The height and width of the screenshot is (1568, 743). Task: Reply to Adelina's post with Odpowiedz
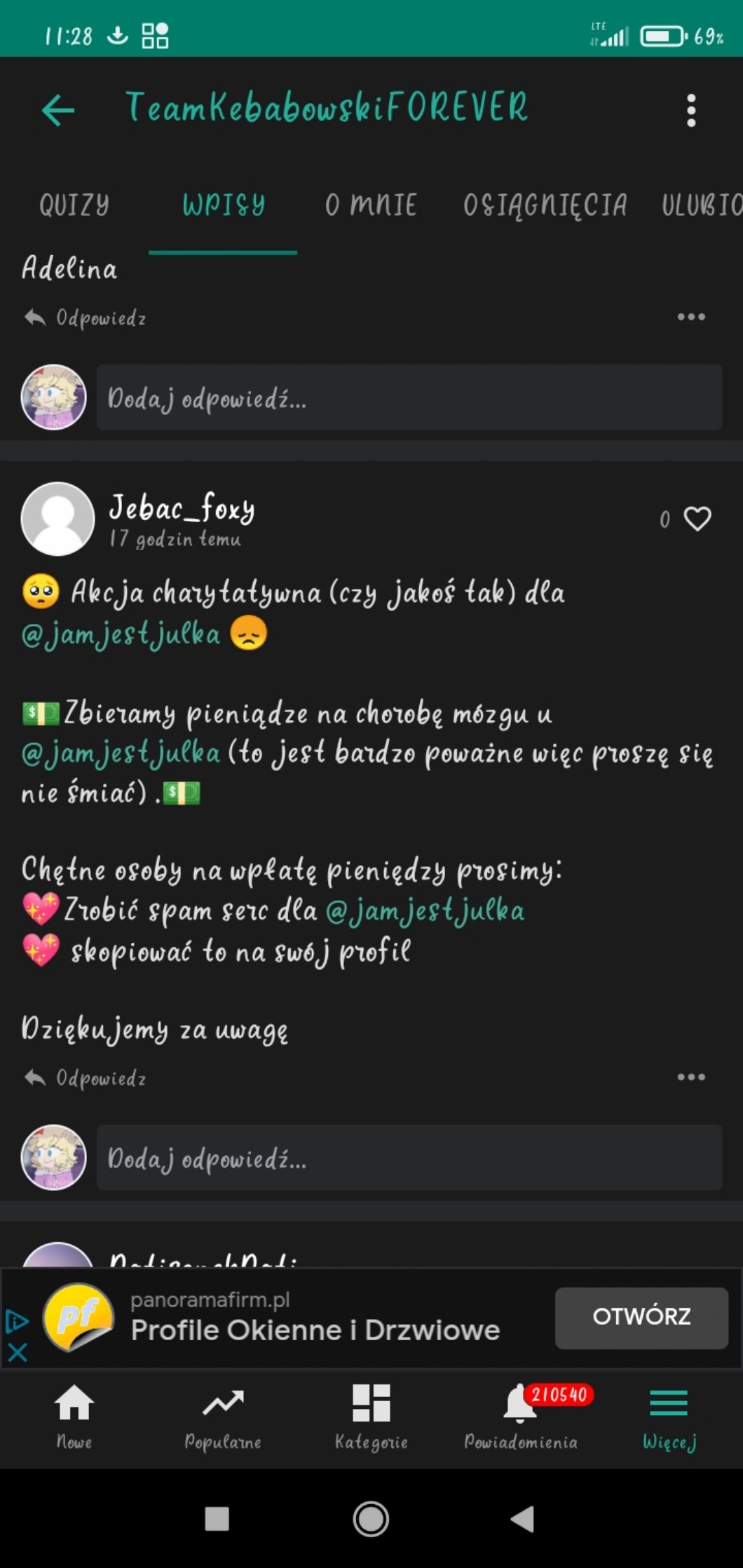tap(86, 318)
